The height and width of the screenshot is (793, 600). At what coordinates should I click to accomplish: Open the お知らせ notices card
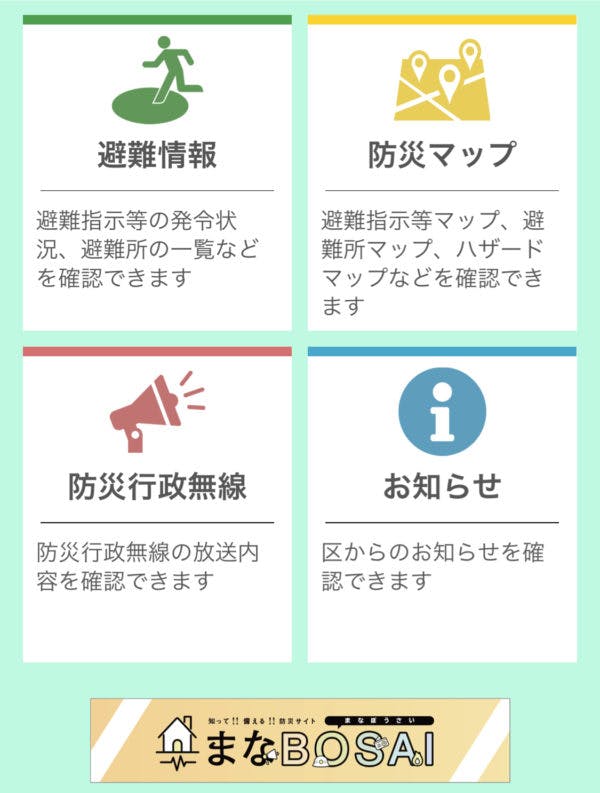(441, 504)
